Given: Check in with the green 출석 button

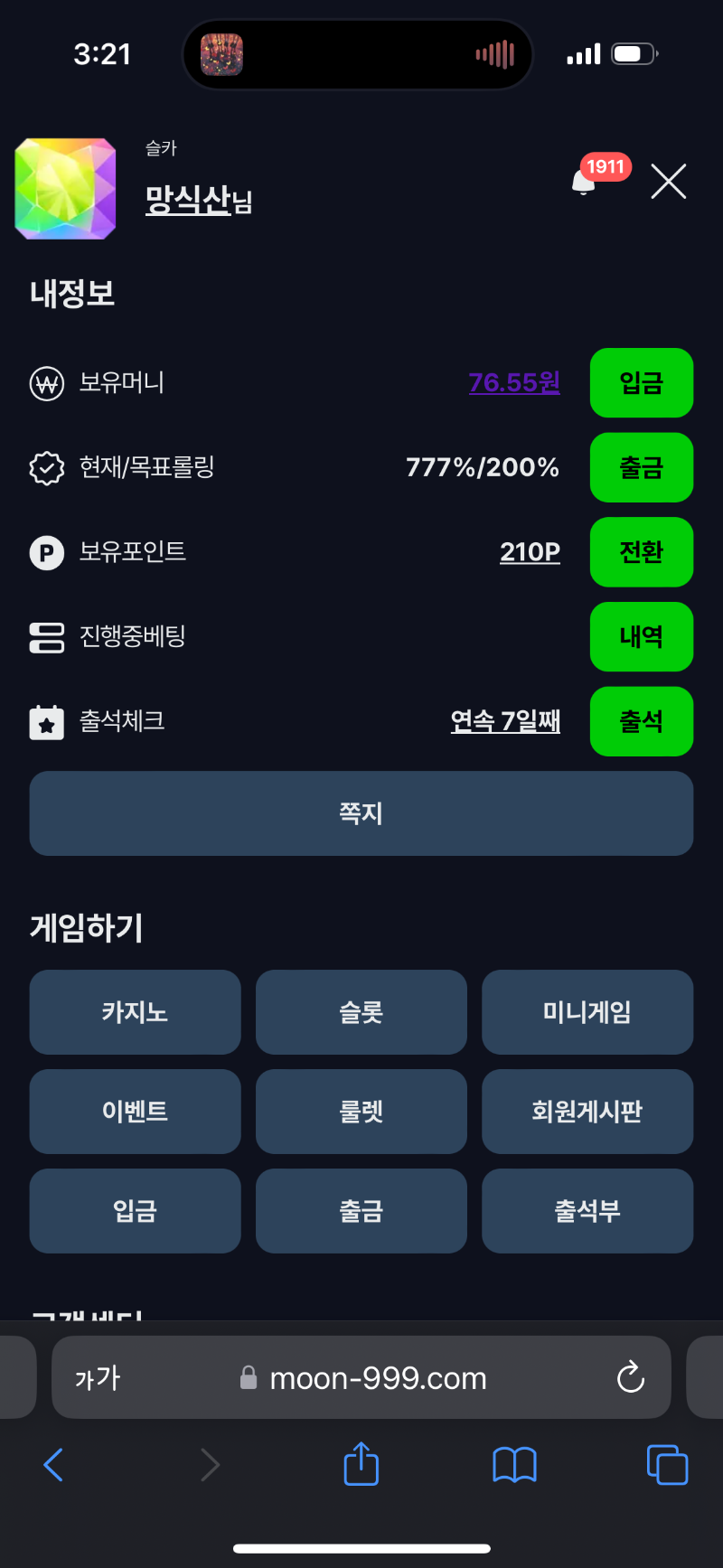Looking at the screenshot, I should pyautogui.click(x=641, y=721).
